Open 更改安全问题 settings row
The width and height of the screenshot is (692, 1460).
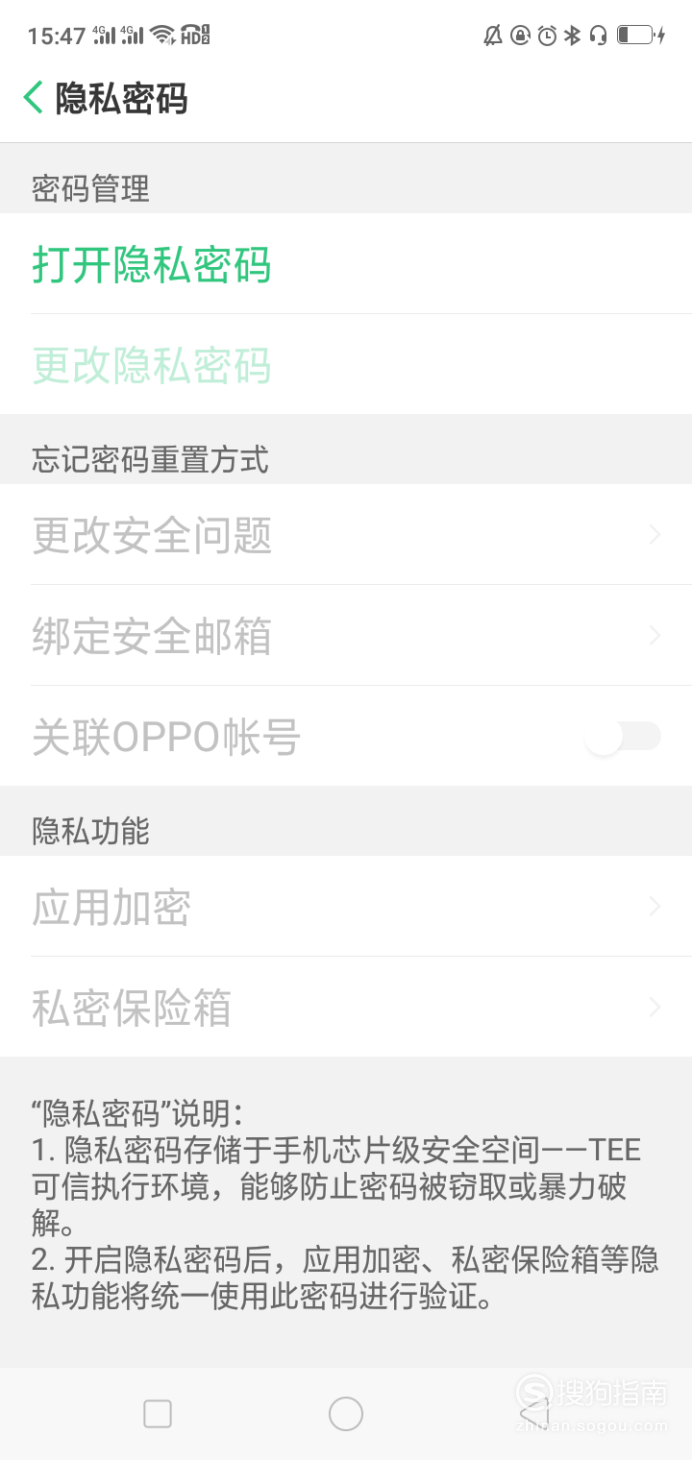(346, 535)
